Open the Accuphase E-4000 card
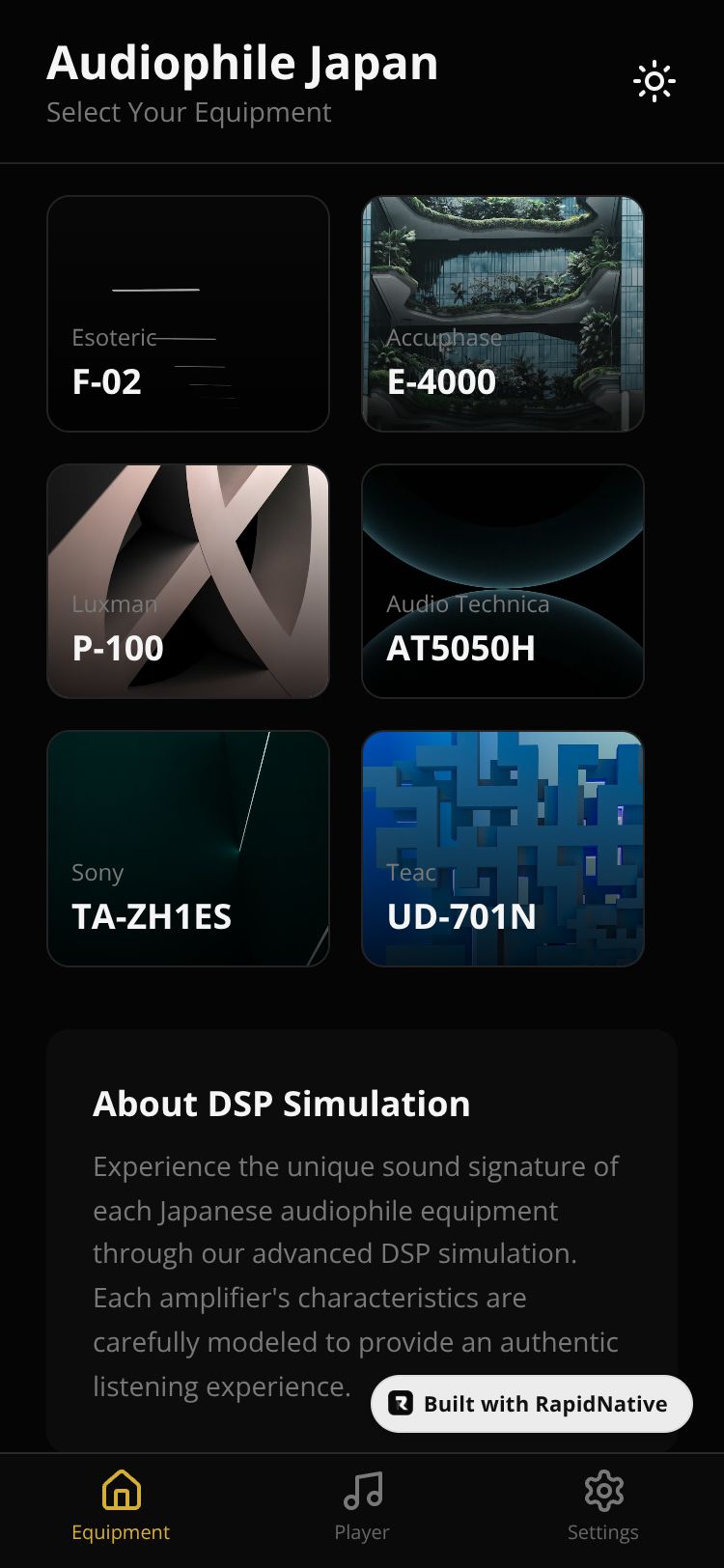Image resolution: width=724 pixels, height=1568 pixels. point(503,314)
